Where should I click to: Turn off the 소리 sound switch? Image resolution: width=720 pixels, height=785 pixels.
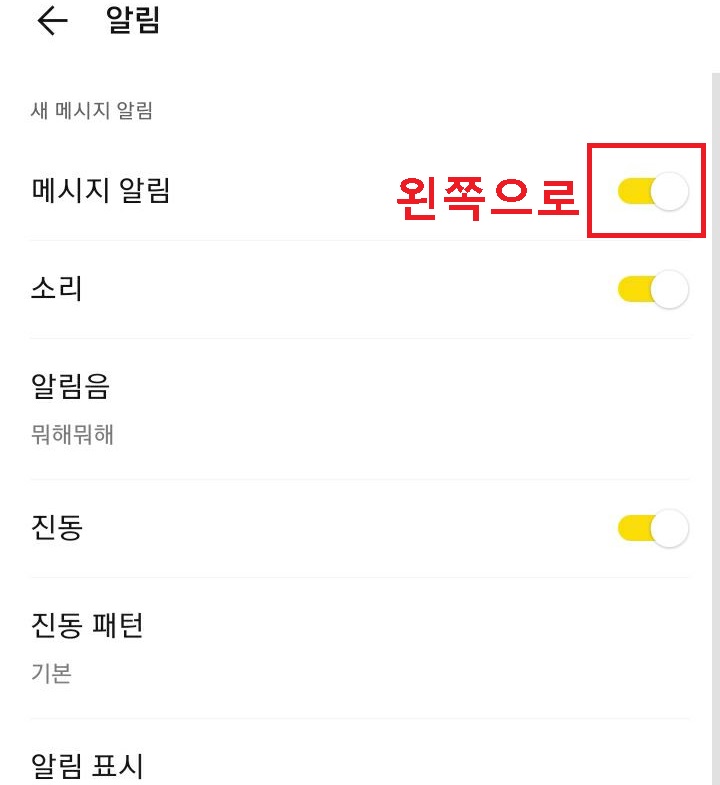pyautogui.click(x=655, y=288)
